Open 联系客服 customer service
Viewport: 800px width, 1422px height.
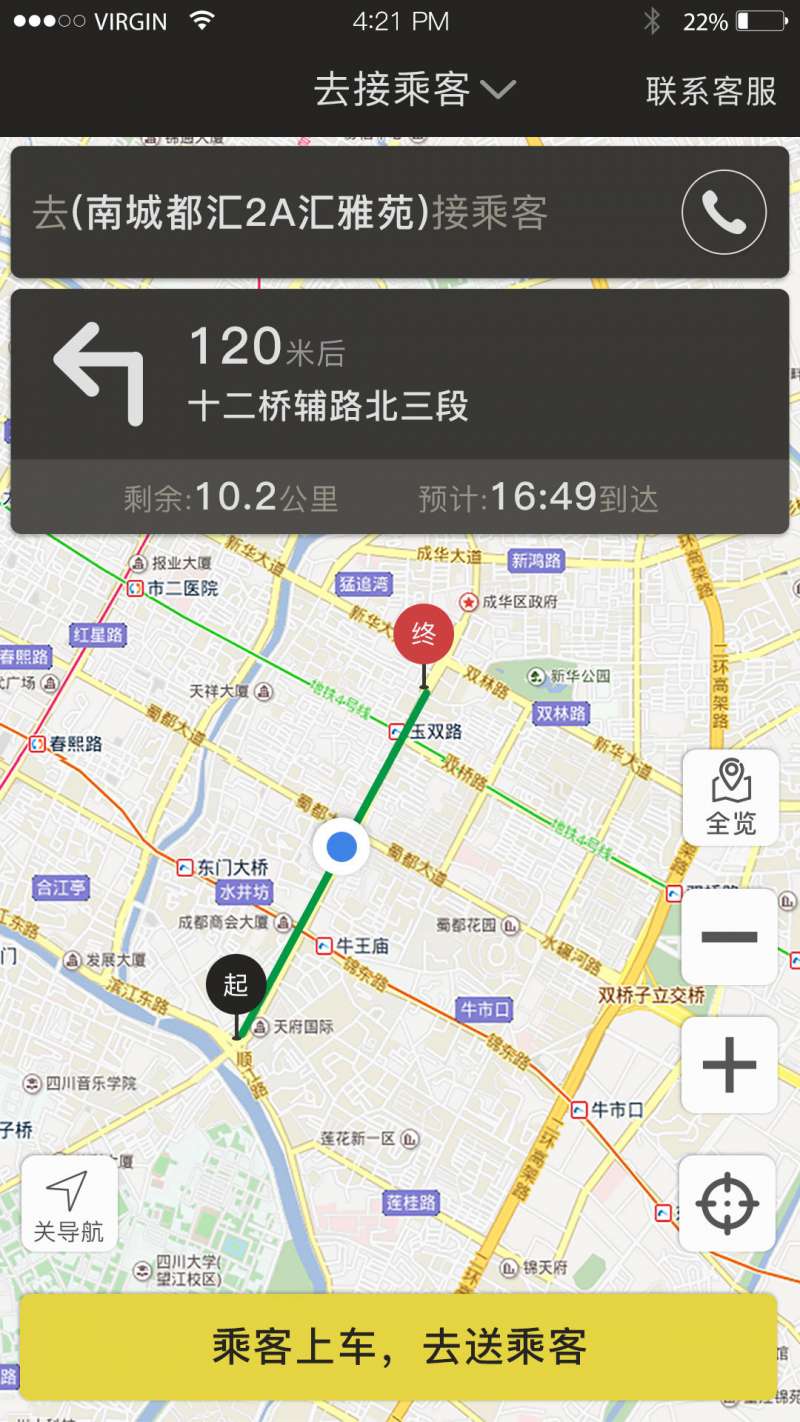click(x=711, y=91)
